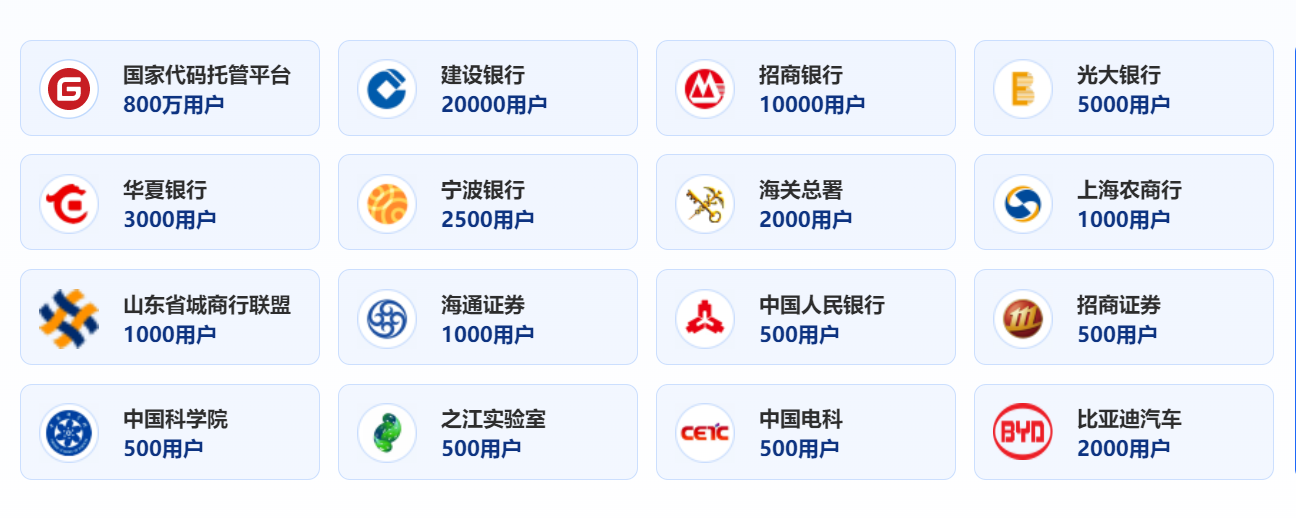
Task: Open the 国家代码托管平台 card
Action: (170, 88)
